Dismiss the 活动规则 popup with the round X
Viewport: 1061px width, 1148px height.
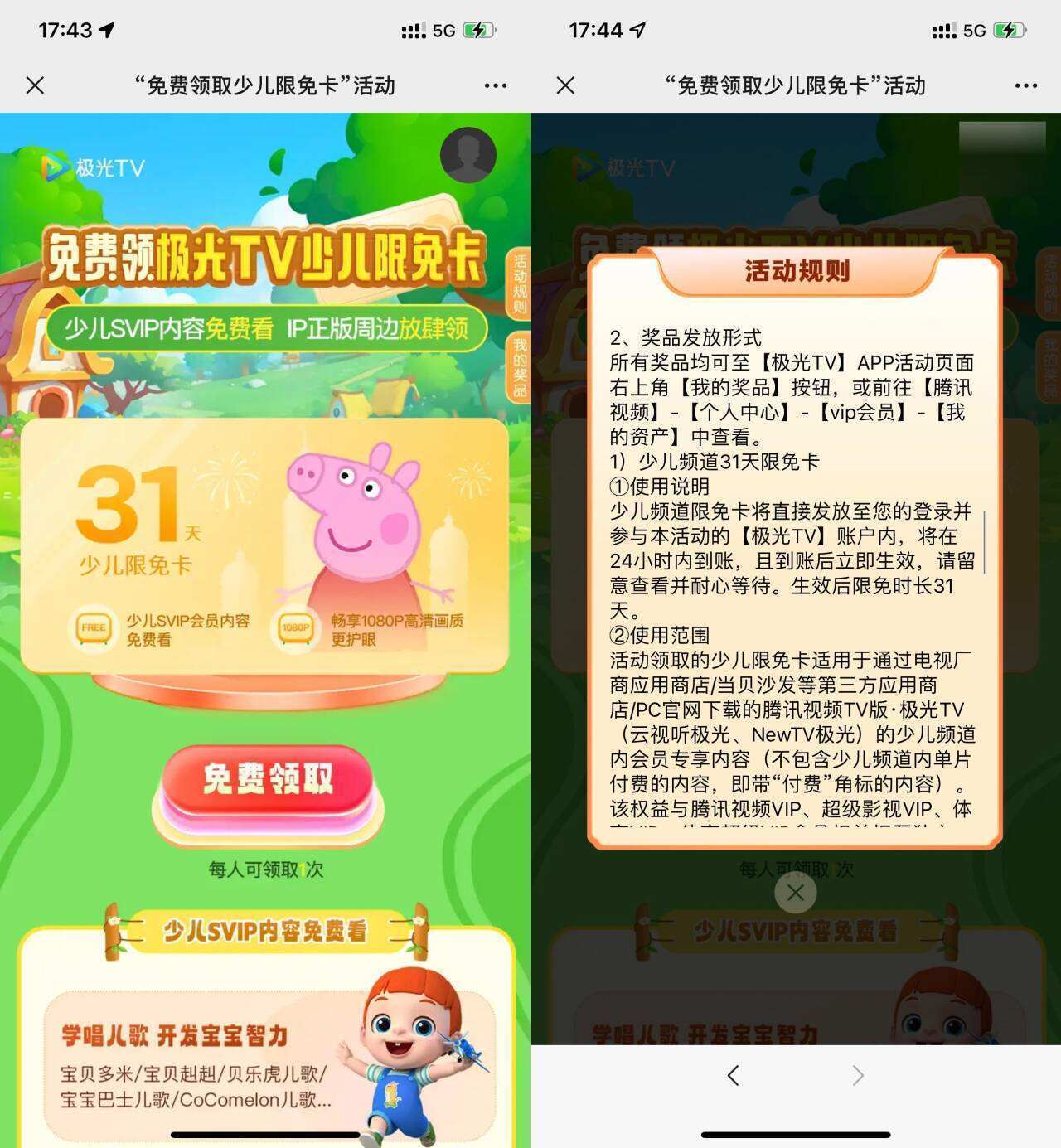tap(795, 893)
